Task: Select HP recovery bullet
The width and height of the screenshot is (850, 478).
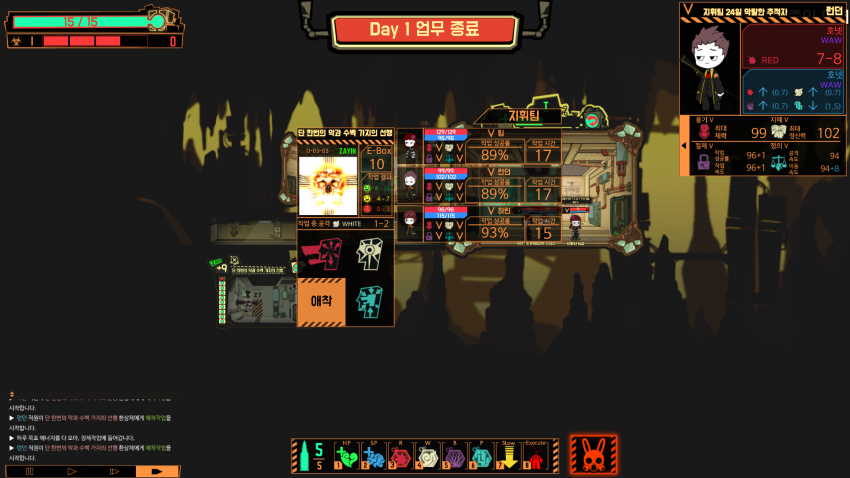Action: pos(346,458)
